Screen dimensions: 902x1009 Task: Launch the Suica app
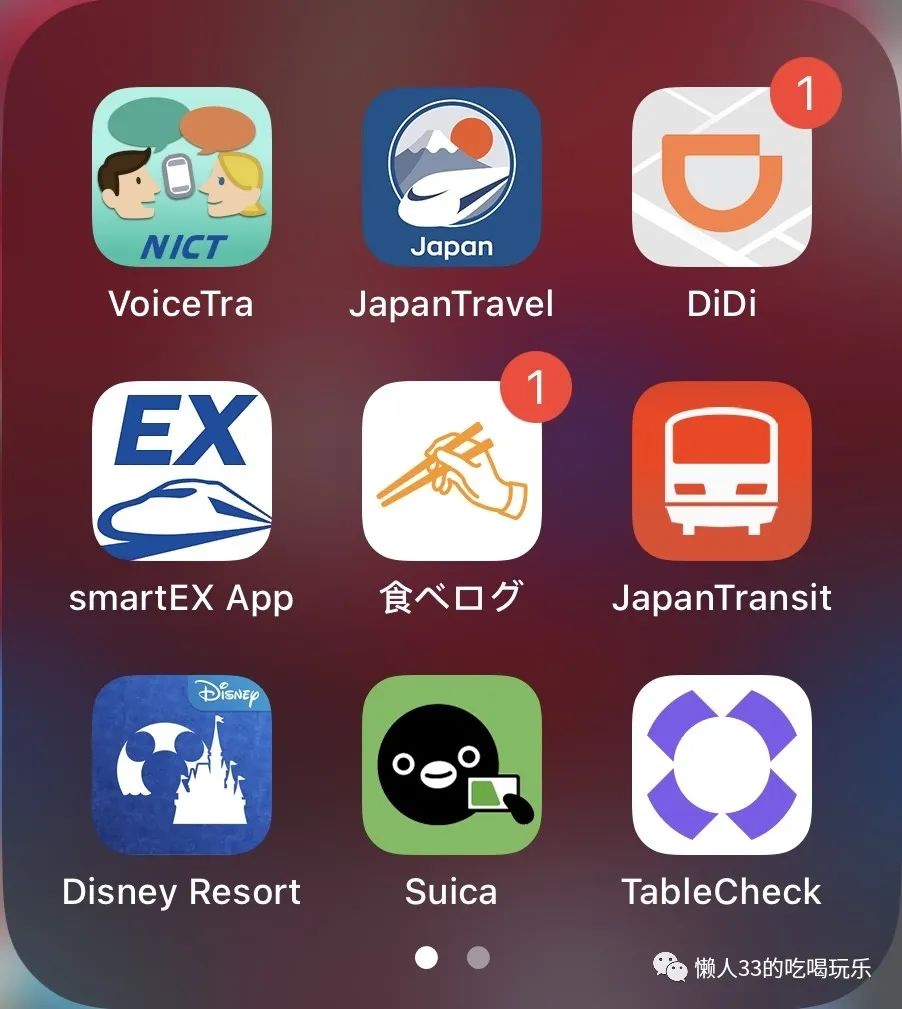[451, 765]
